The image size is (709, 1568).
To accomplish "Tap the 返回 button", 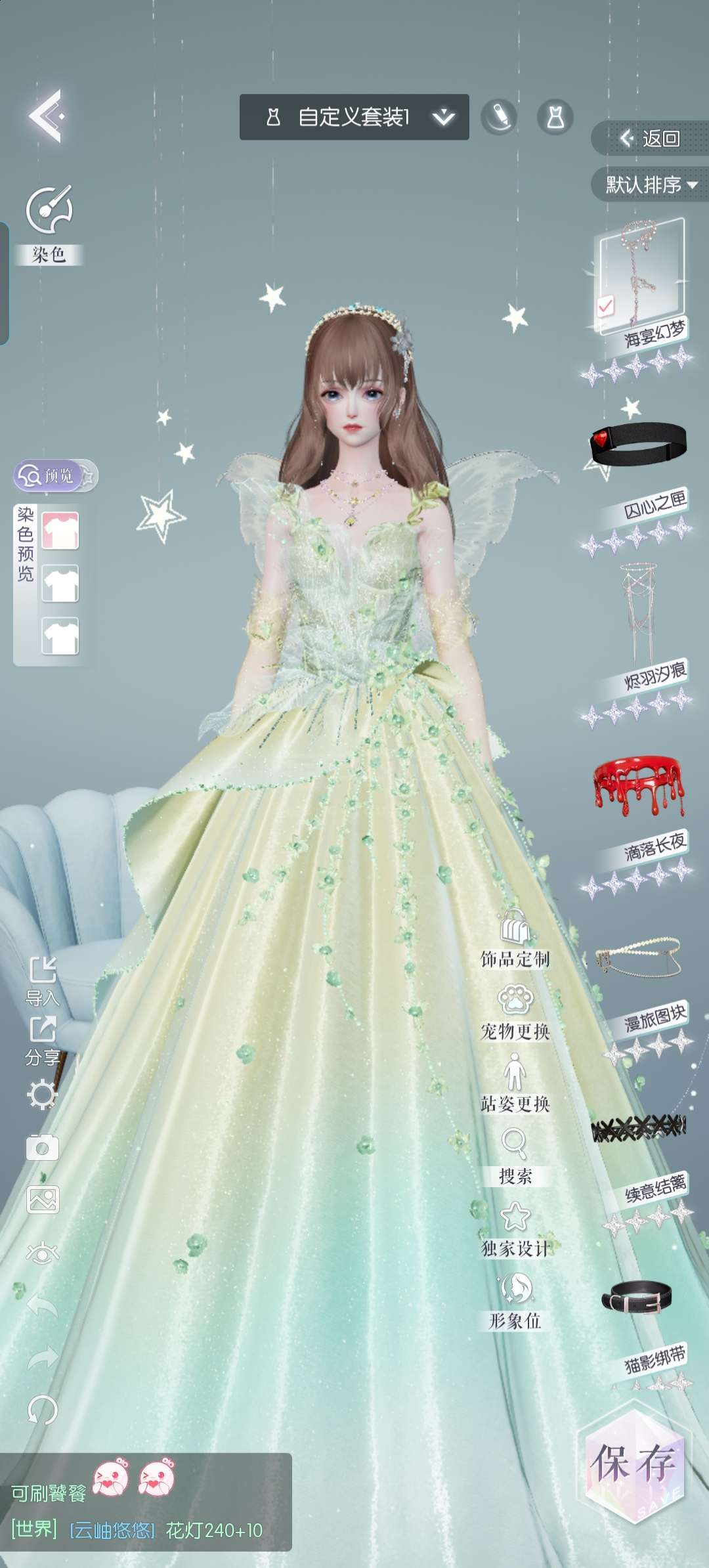I will [650, 138].
